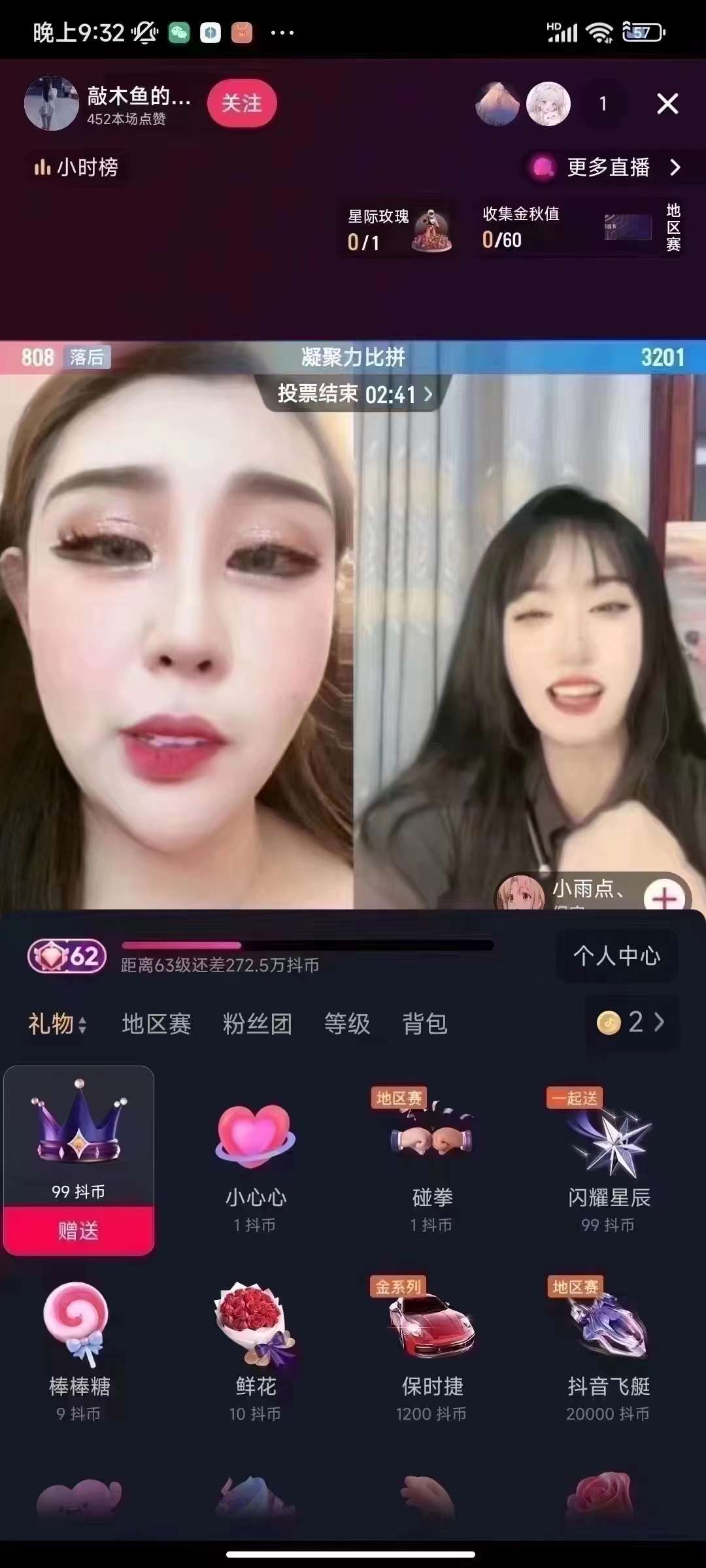View the viewer count list

(603, 103)
